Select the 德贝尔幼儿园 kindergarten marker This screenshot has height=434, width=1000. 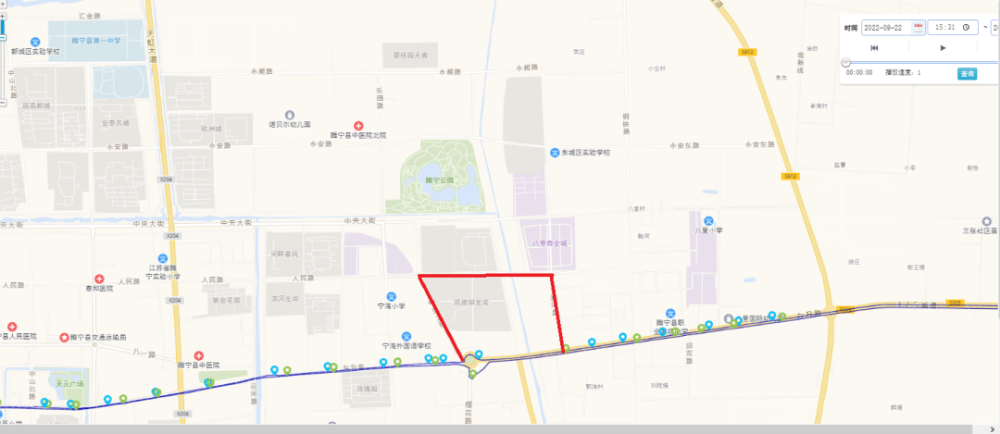290,115
